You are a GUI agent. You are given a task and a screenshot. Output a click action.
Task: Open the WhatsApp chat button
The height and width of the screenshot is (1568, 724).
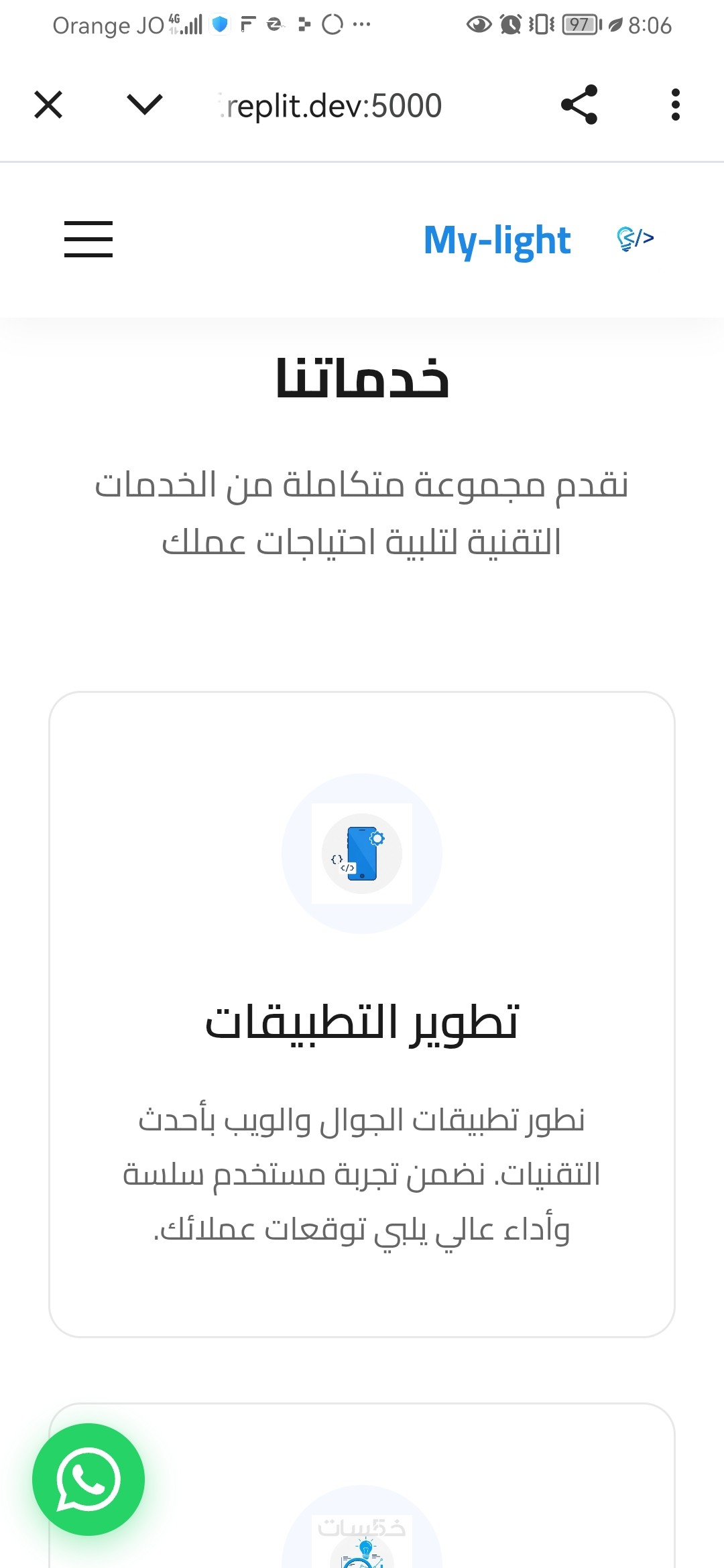88,1479
